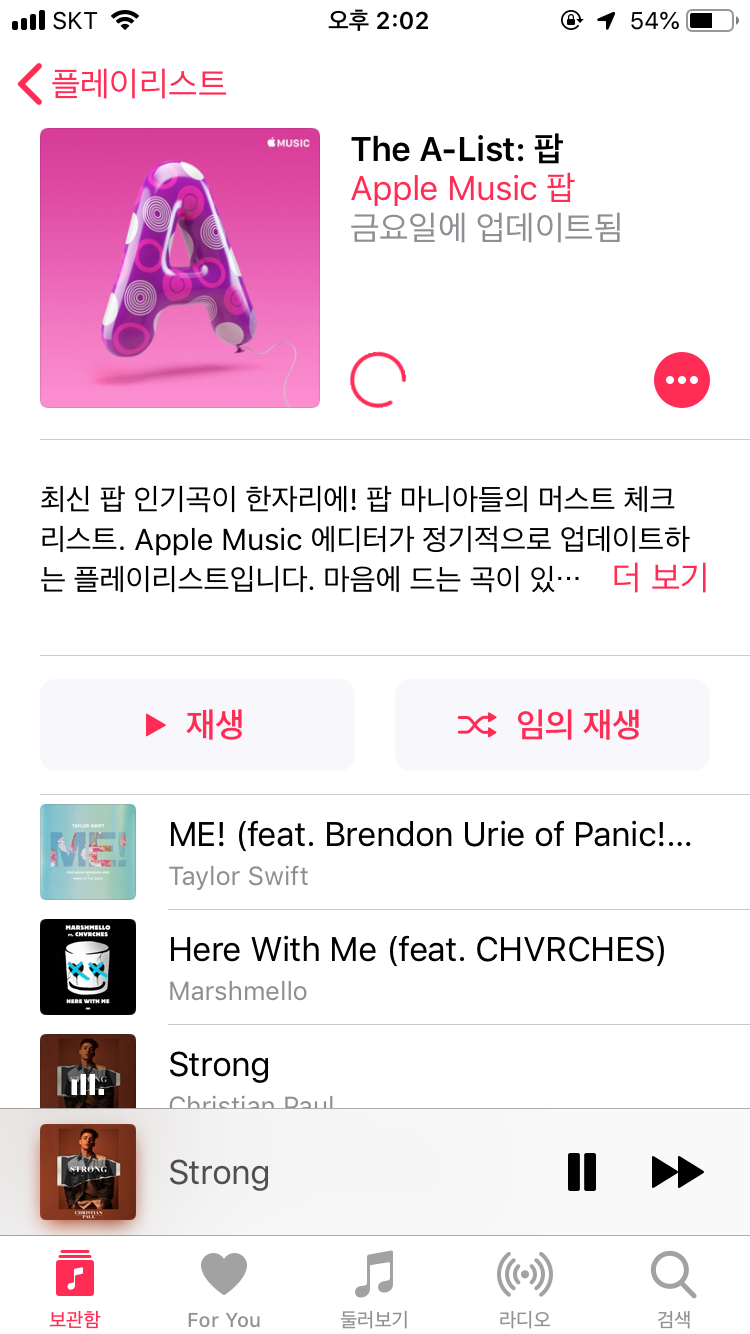Open Apple Music 팝 curator page
This screenshot has width=750, height=1334.
[462, 189]
